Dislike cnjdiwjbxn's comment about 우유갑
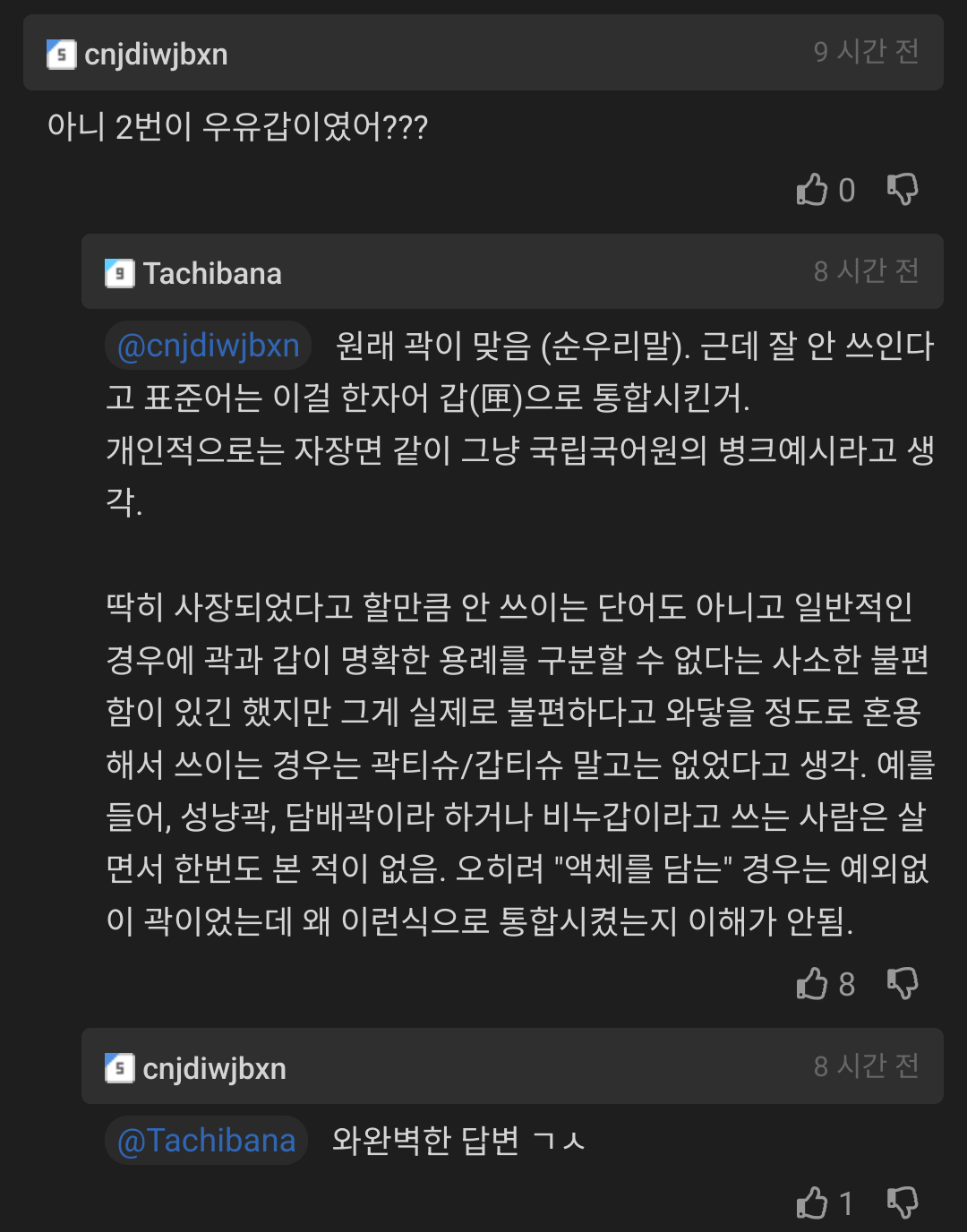 pyautogui.click(x=903, y=190)
